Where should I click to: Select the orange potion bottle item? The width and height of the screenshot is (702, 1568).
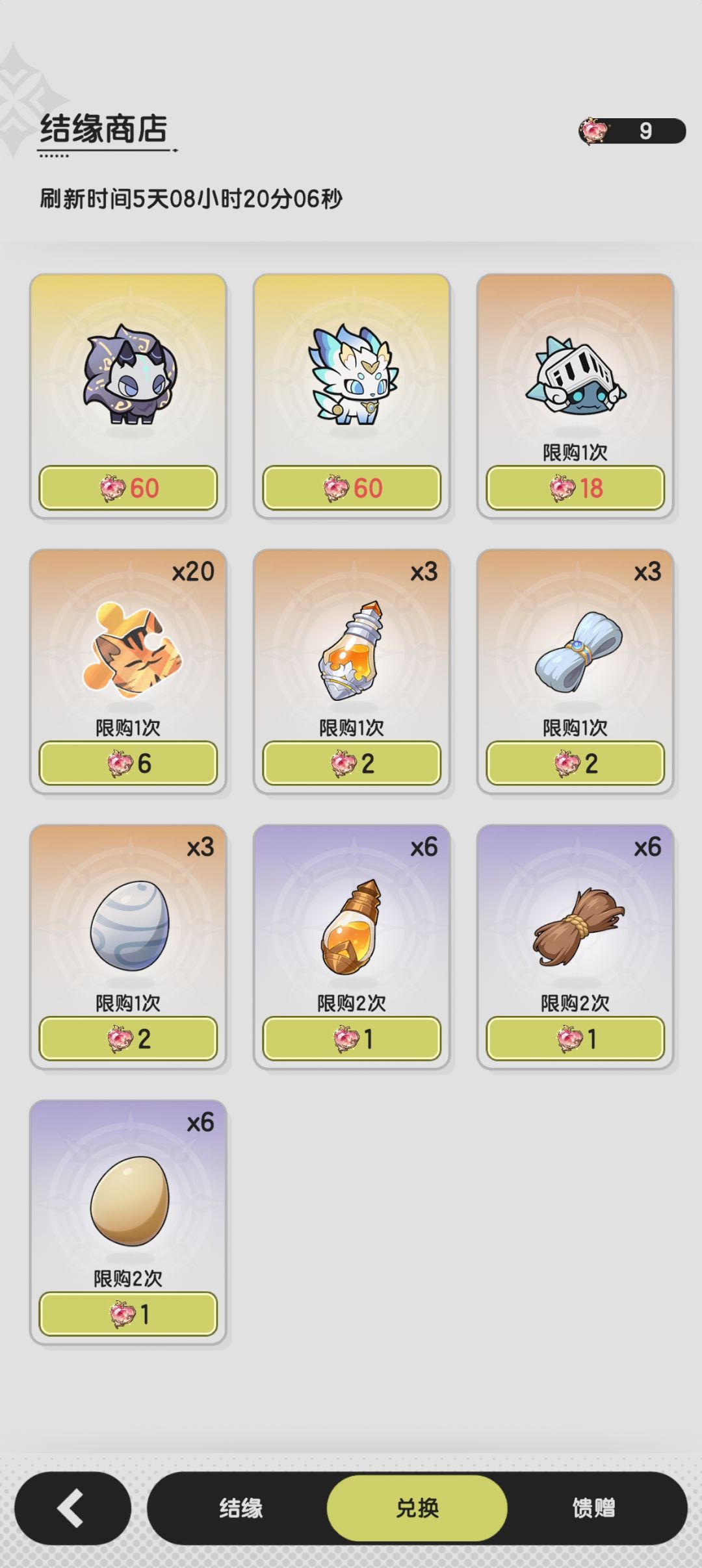coord(351,656)
